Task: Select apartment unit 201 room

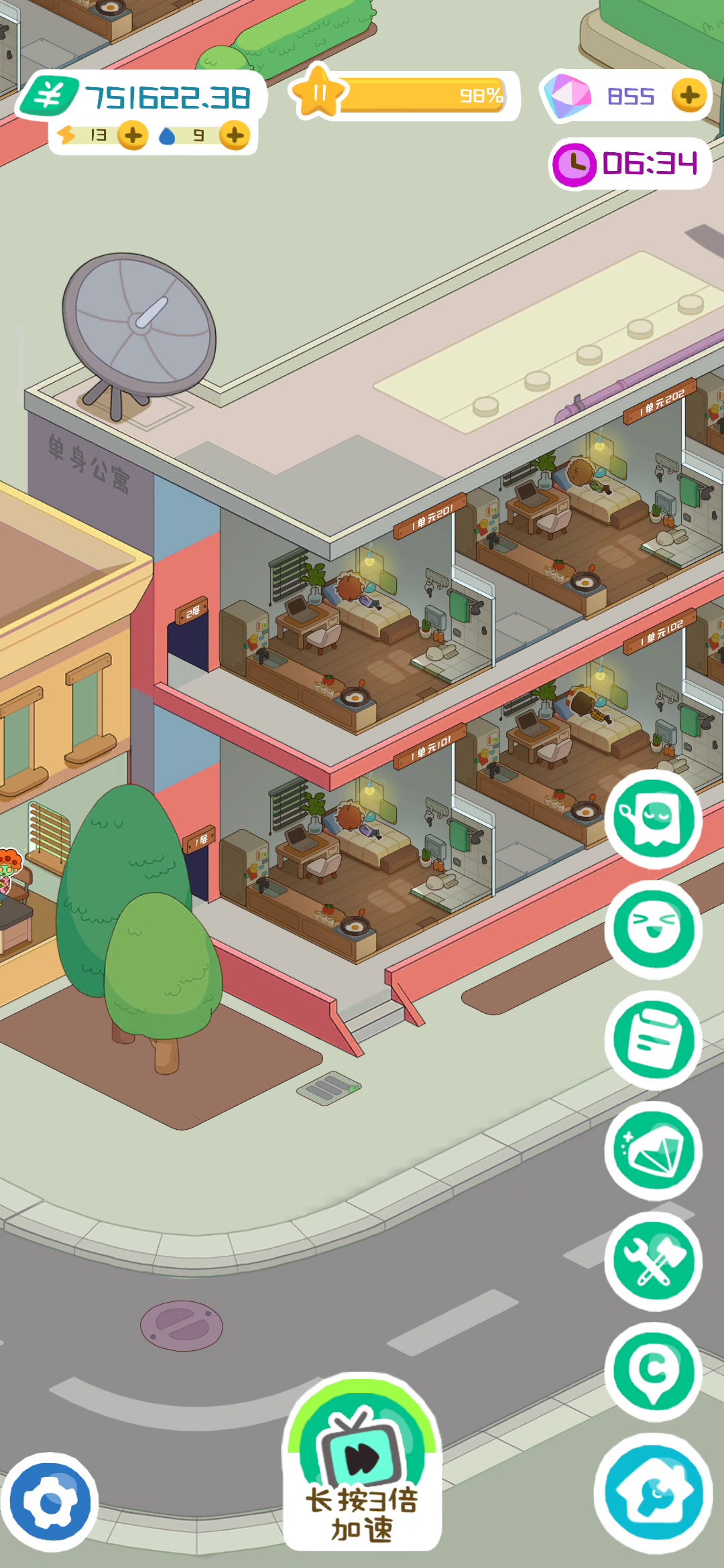Action: point(355,623)
